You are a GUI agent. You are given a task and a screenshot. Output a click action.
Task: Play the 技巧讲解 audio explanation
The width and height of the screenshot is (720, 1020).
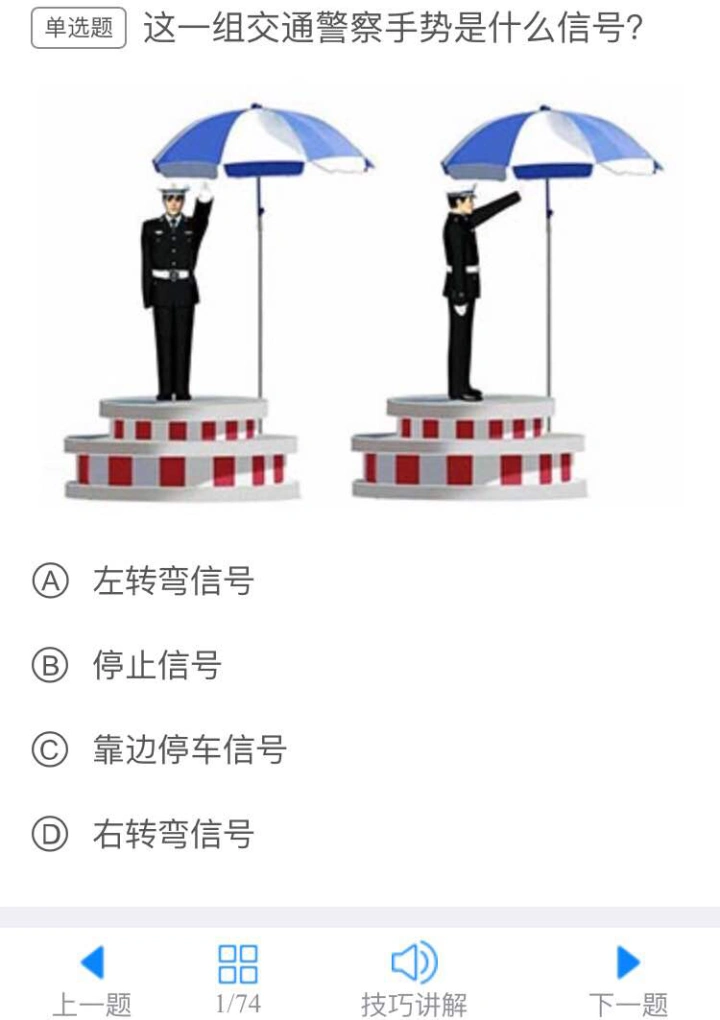pyautogui.click(x=413, y=979)
